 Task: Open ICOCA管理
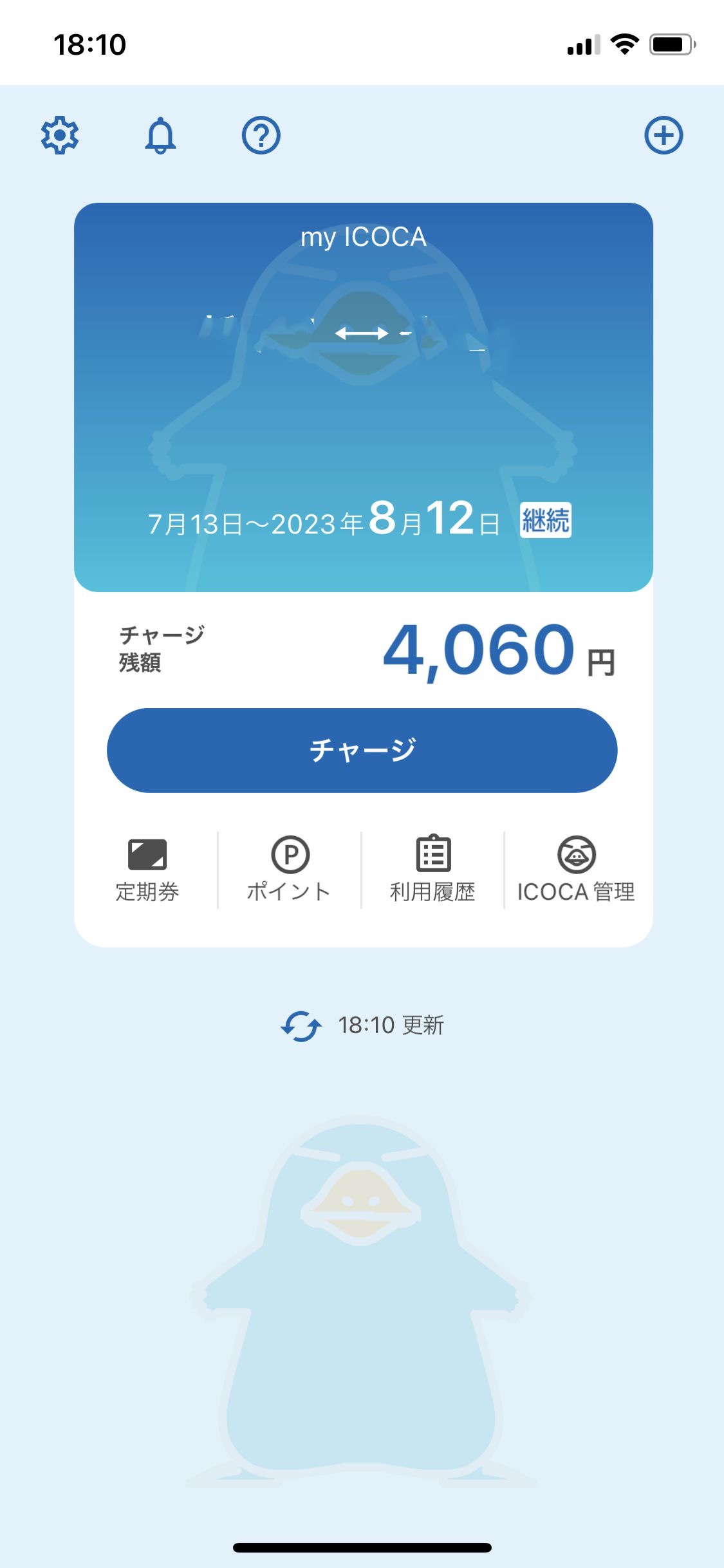click(576, 870)
